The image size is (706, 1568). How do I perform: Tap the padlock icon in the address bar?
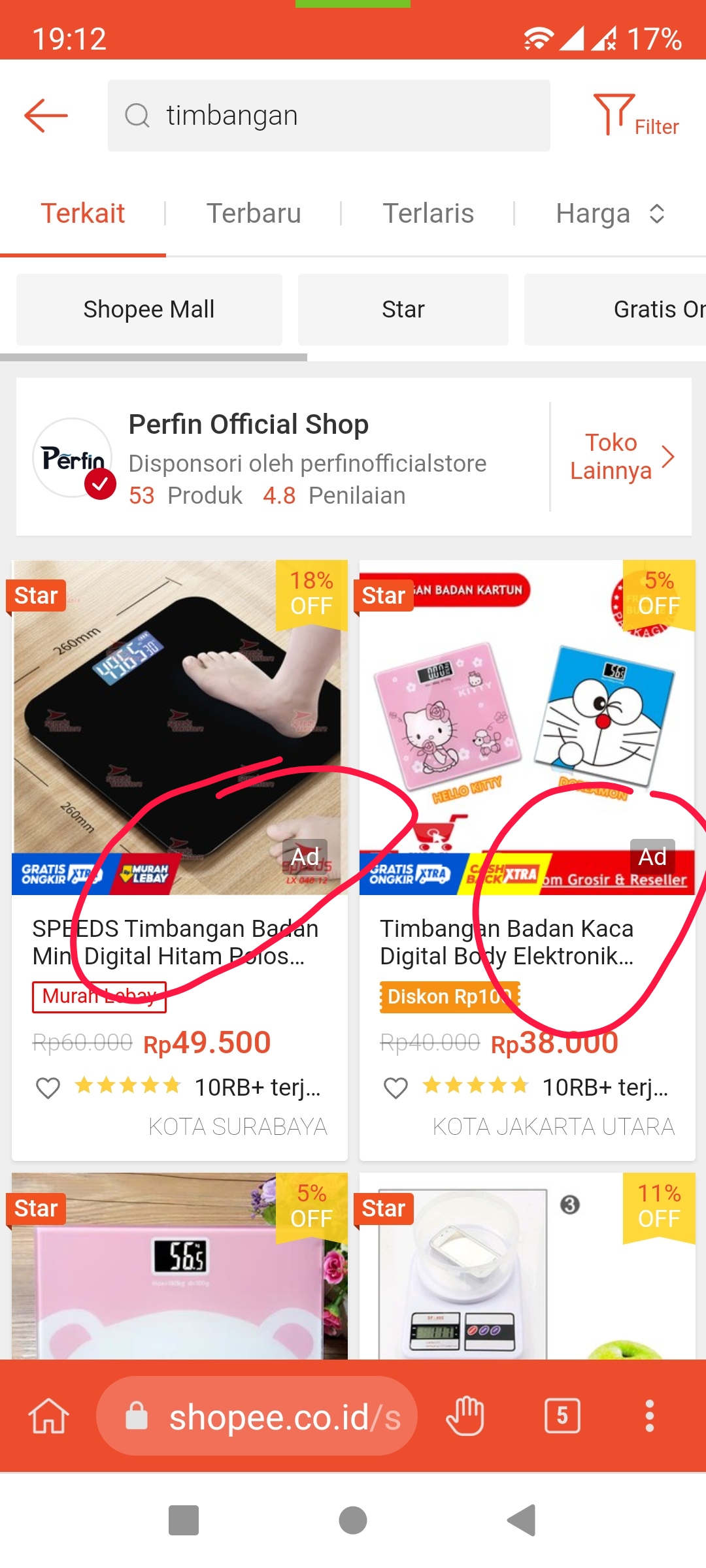[137, 1416]
